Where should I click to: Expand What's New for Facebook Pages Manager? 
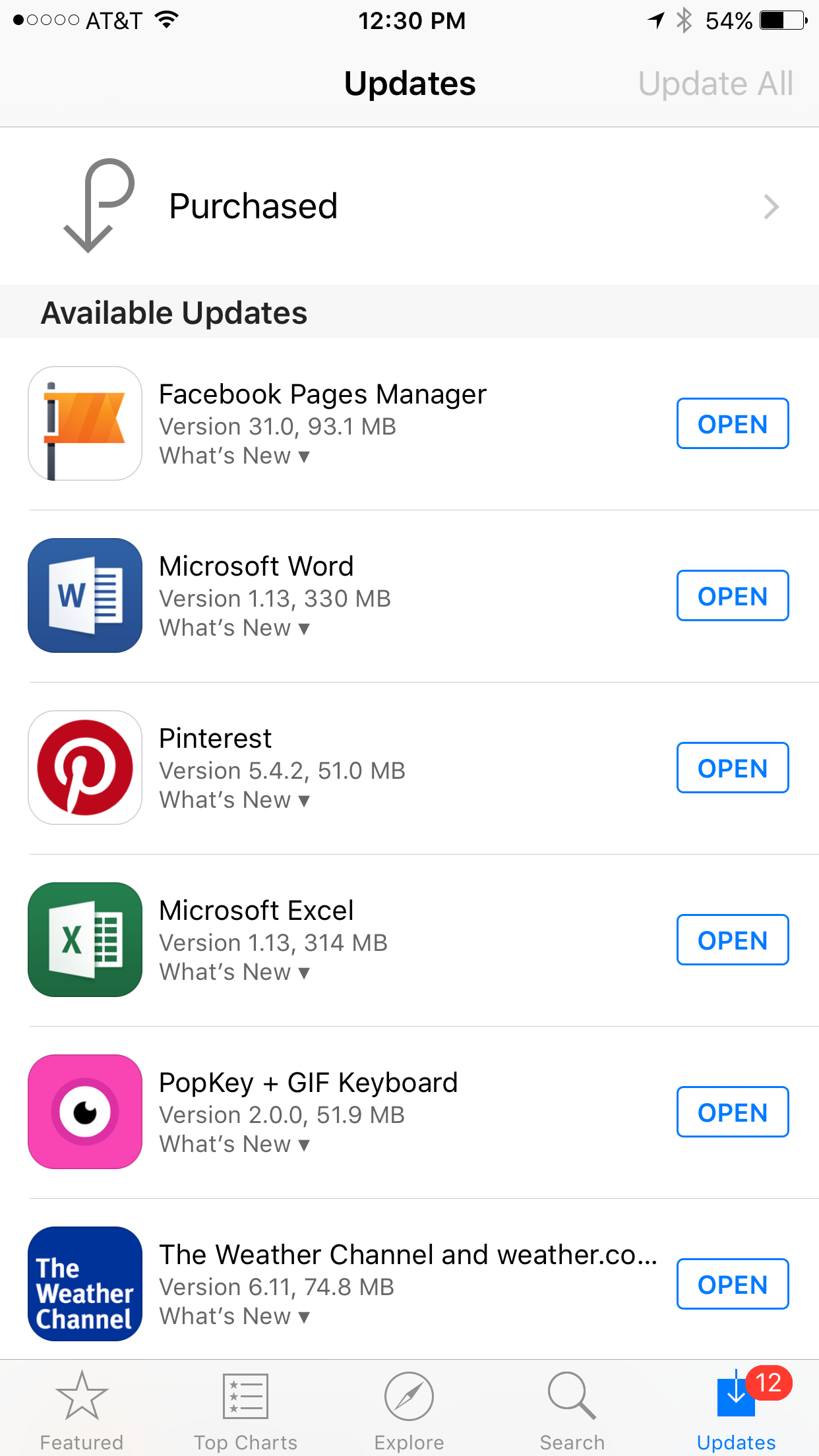coord(235,456)
